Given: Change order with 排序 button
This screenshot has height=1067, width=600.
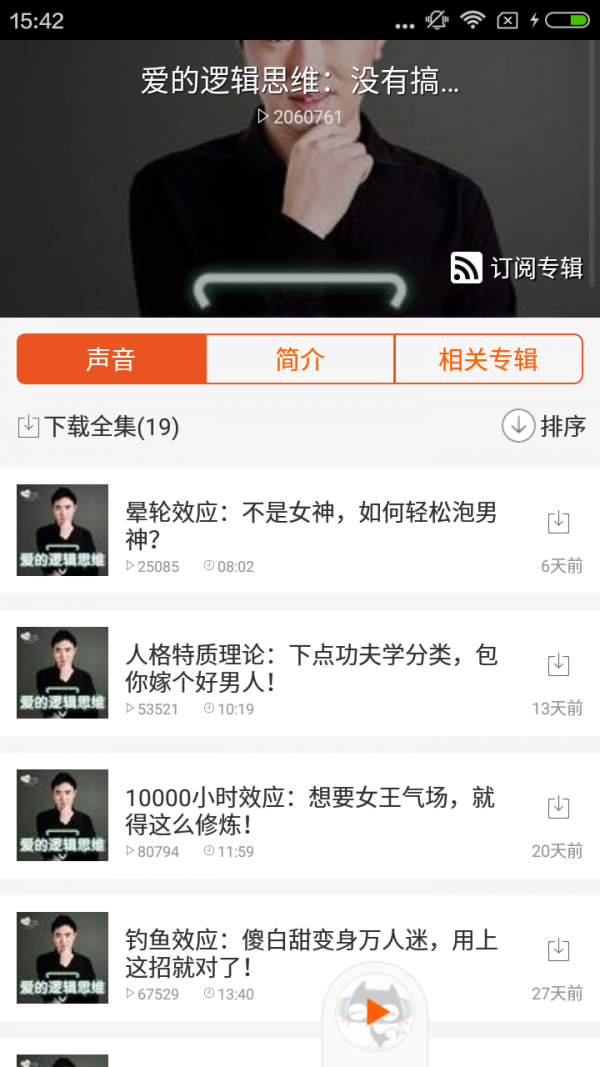Looking at the screenshot, I should point(543,426).
